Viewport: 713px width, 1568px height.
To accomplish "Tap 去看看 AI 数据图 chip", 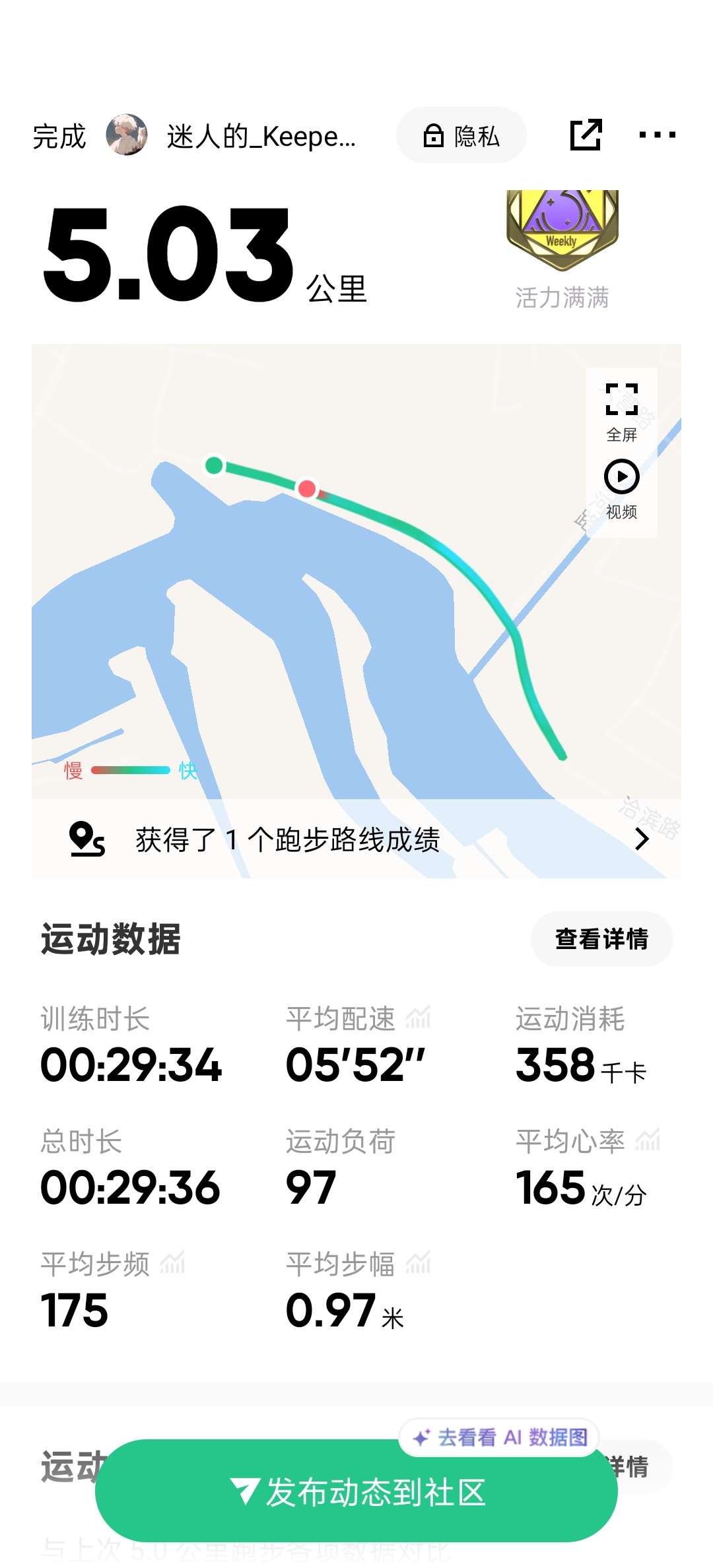I will pyautogui.click(x=499, y=1437).
